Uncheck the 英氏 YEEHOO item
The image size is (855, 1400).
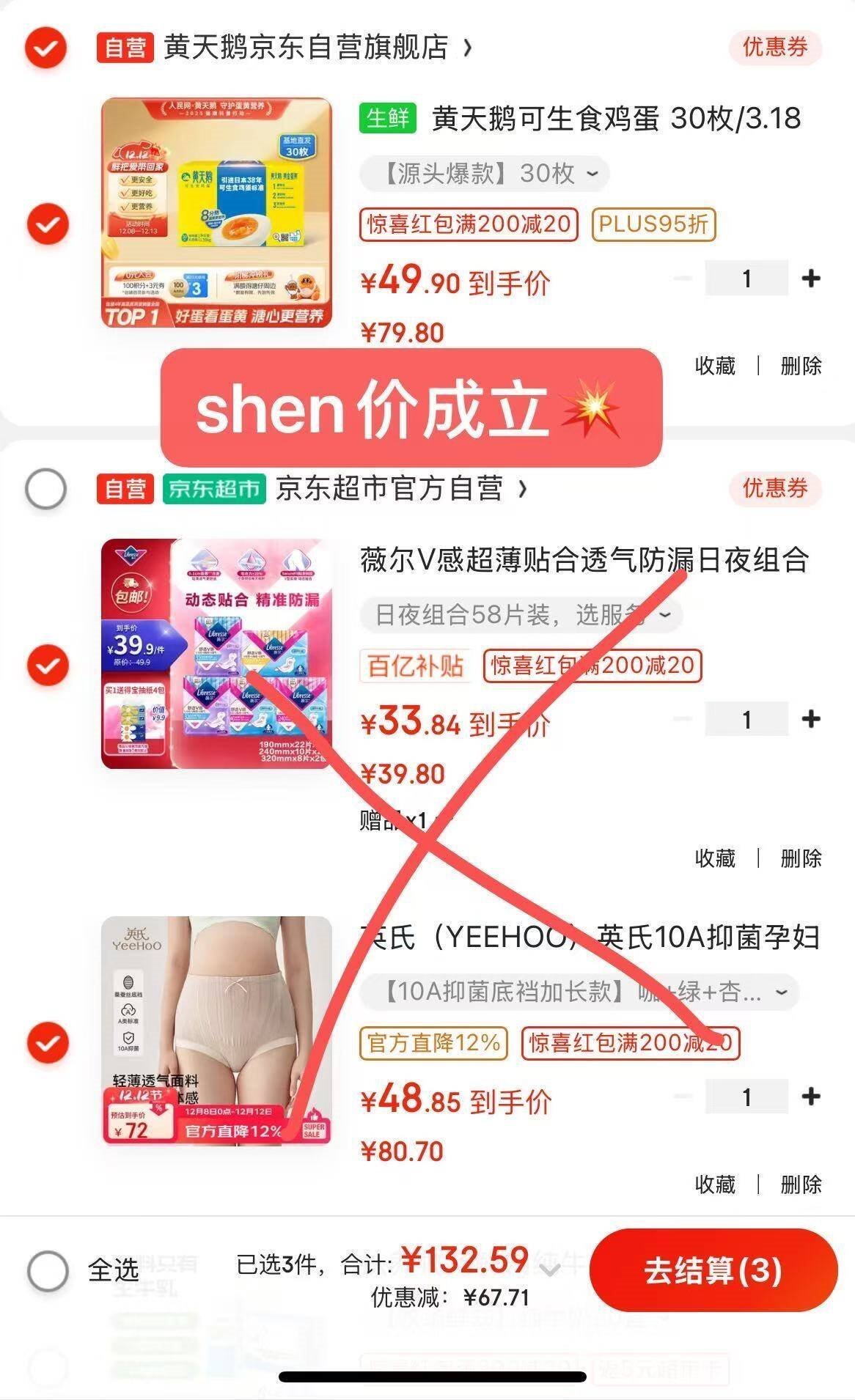click(x=48, y=1042)
